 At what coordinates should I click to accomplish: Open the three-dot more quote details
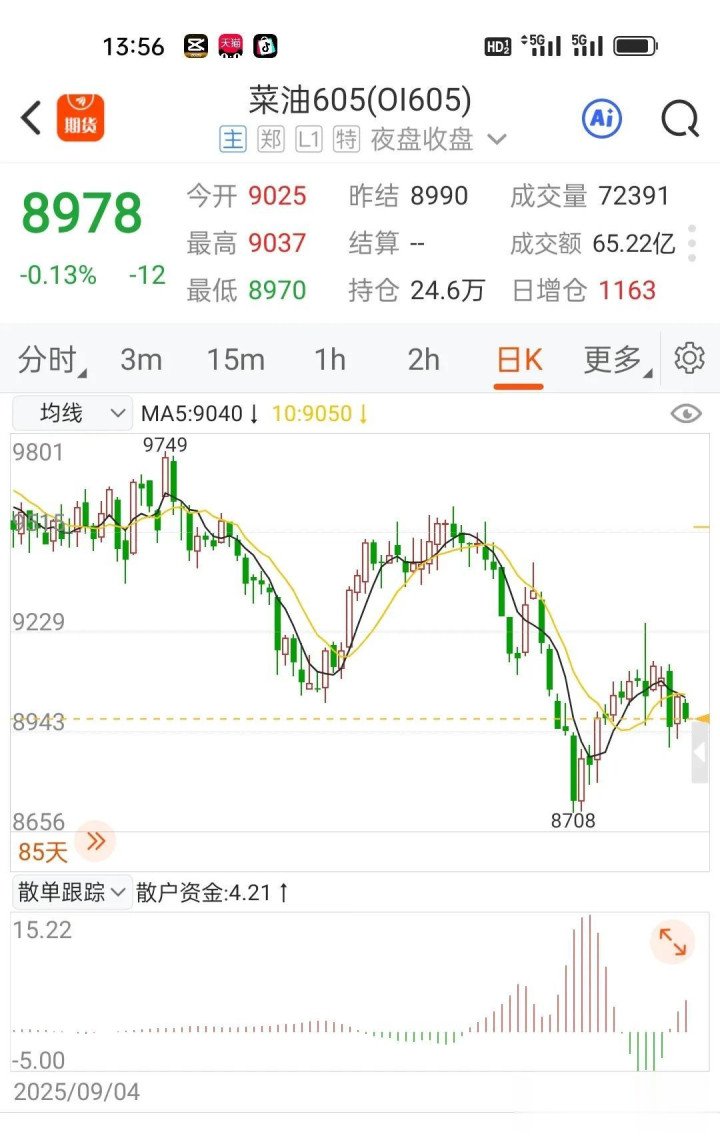click(692, 243)
